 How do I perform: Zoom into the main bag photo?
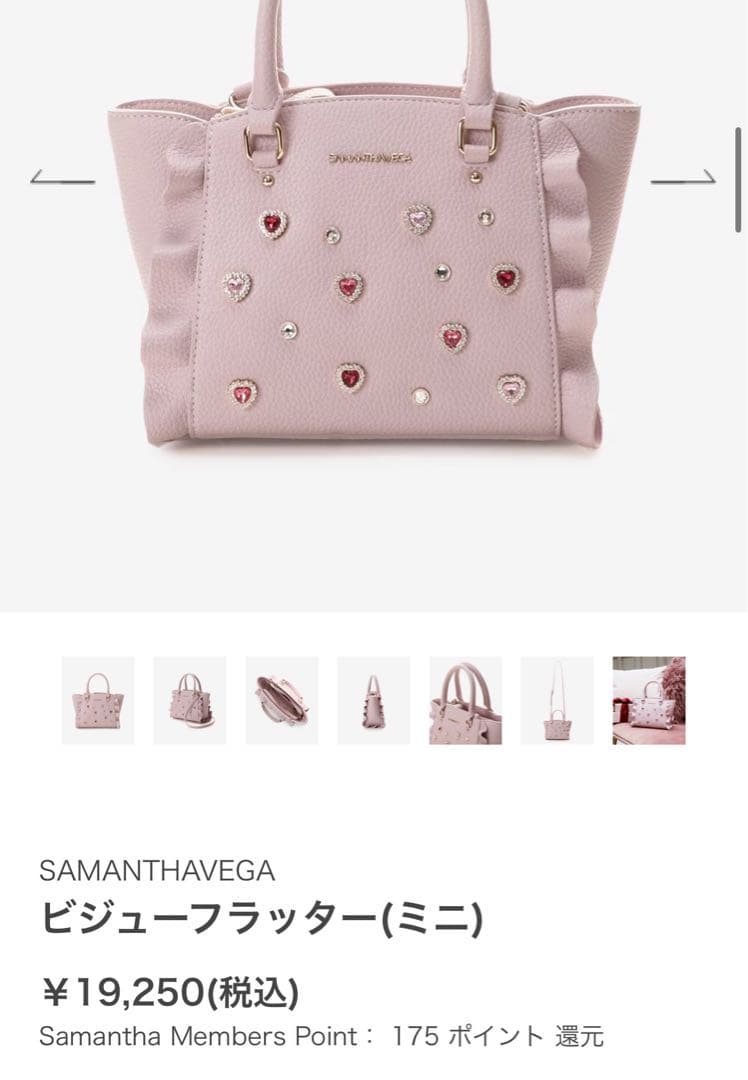pyautogui.click(x=374, y=280)
